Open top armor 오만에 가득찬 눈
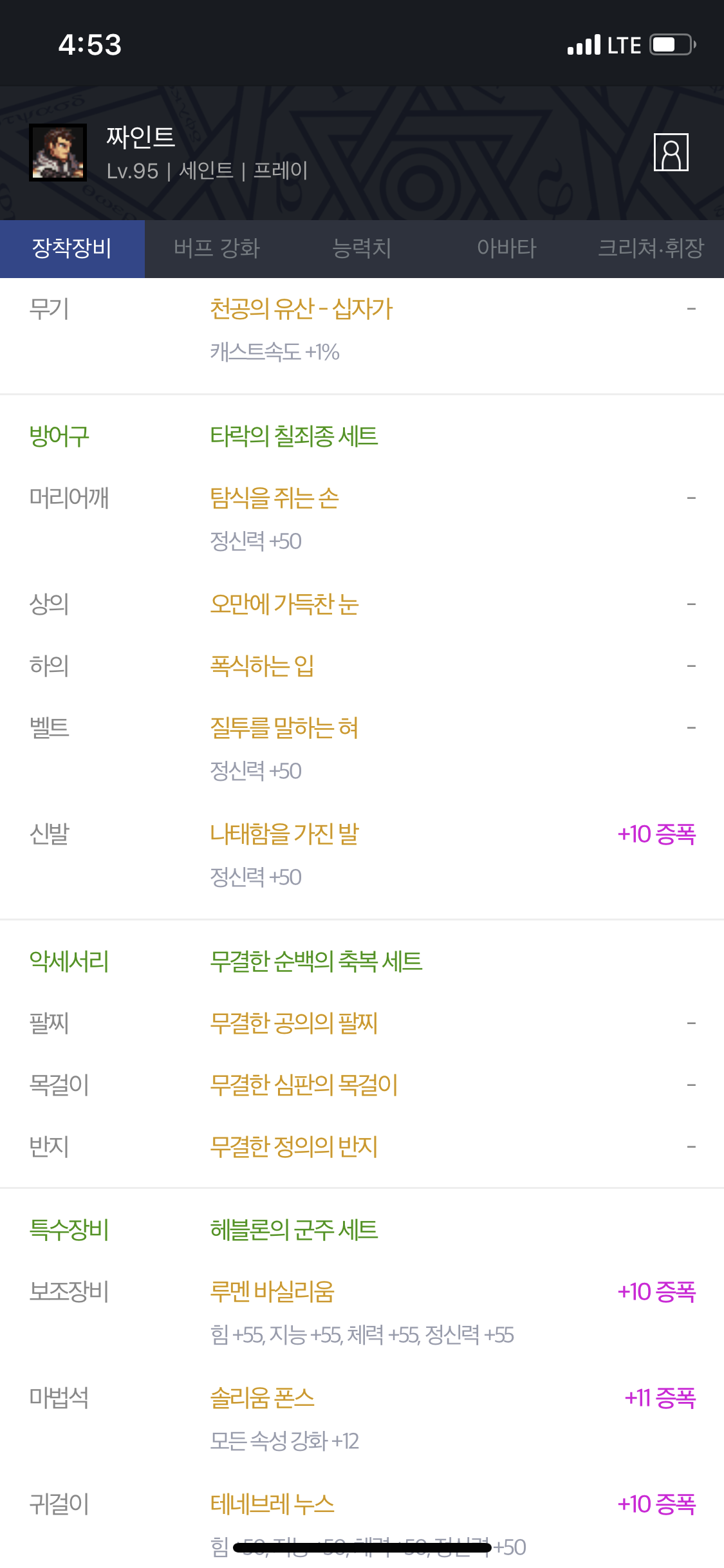Image resolution: width=724 pixels, height=1568 pixels. [x=284, y=604]
